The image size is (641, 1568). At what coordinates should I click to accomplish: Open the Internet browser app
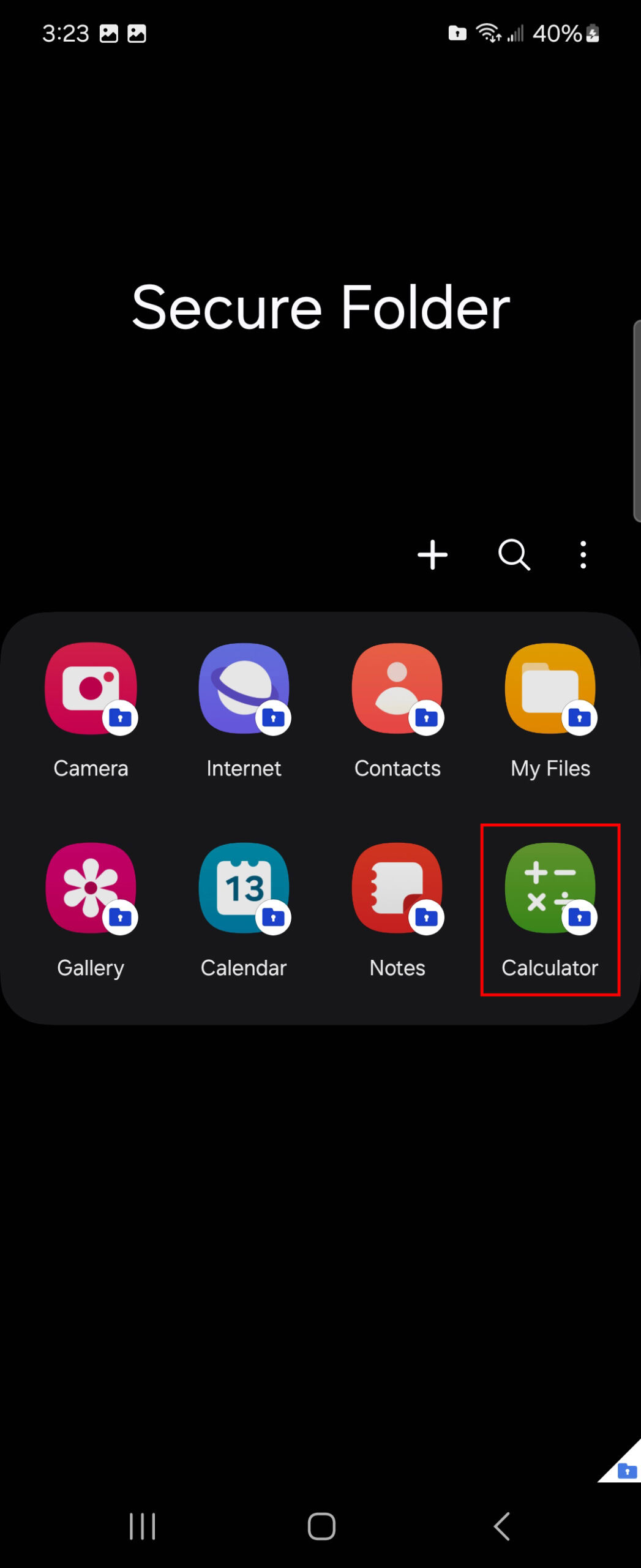[244, 688]
